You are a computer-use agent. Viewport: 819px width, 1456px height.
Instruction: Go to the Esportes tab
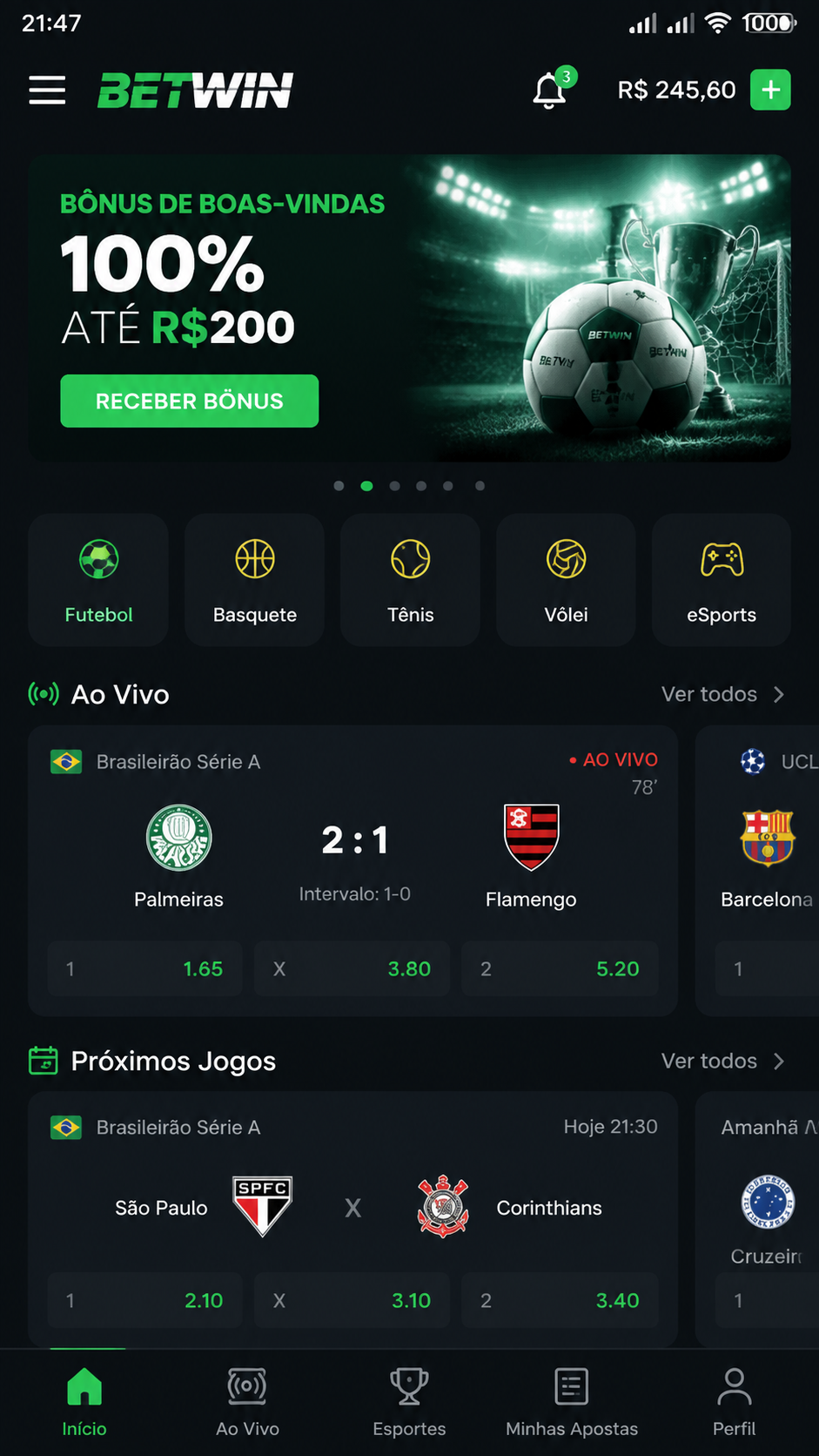click(409, 1402)
